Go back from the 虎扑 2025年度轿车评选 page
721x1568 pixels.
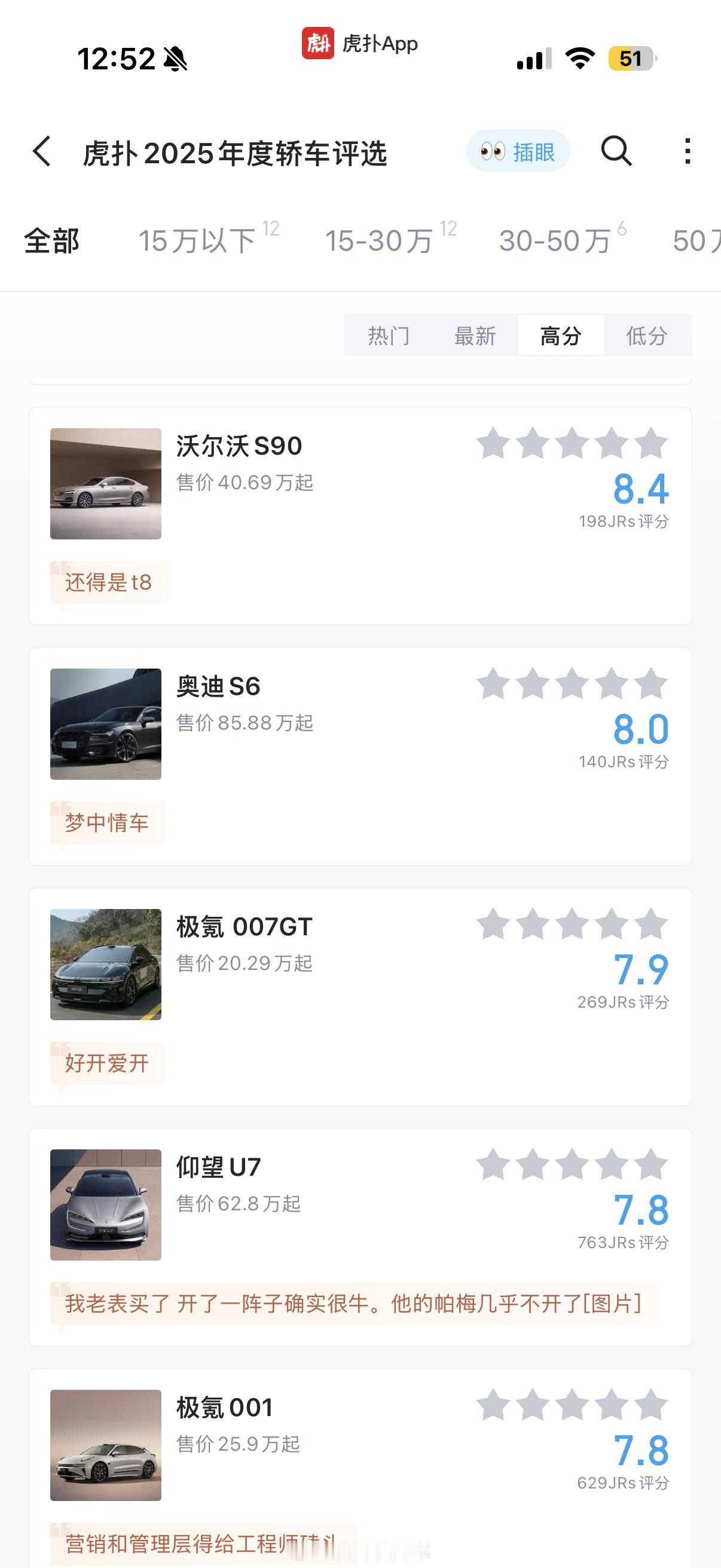(41, 151)
